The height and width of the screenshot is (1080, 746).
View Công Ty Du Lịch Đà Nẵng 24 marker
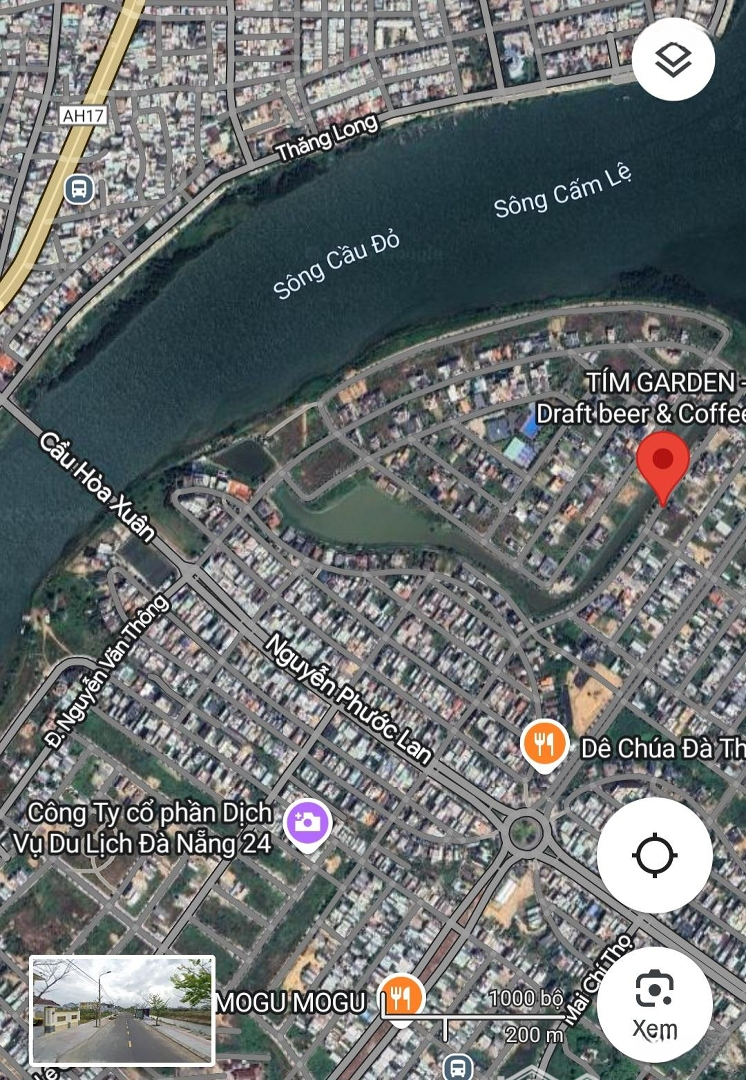308,825
